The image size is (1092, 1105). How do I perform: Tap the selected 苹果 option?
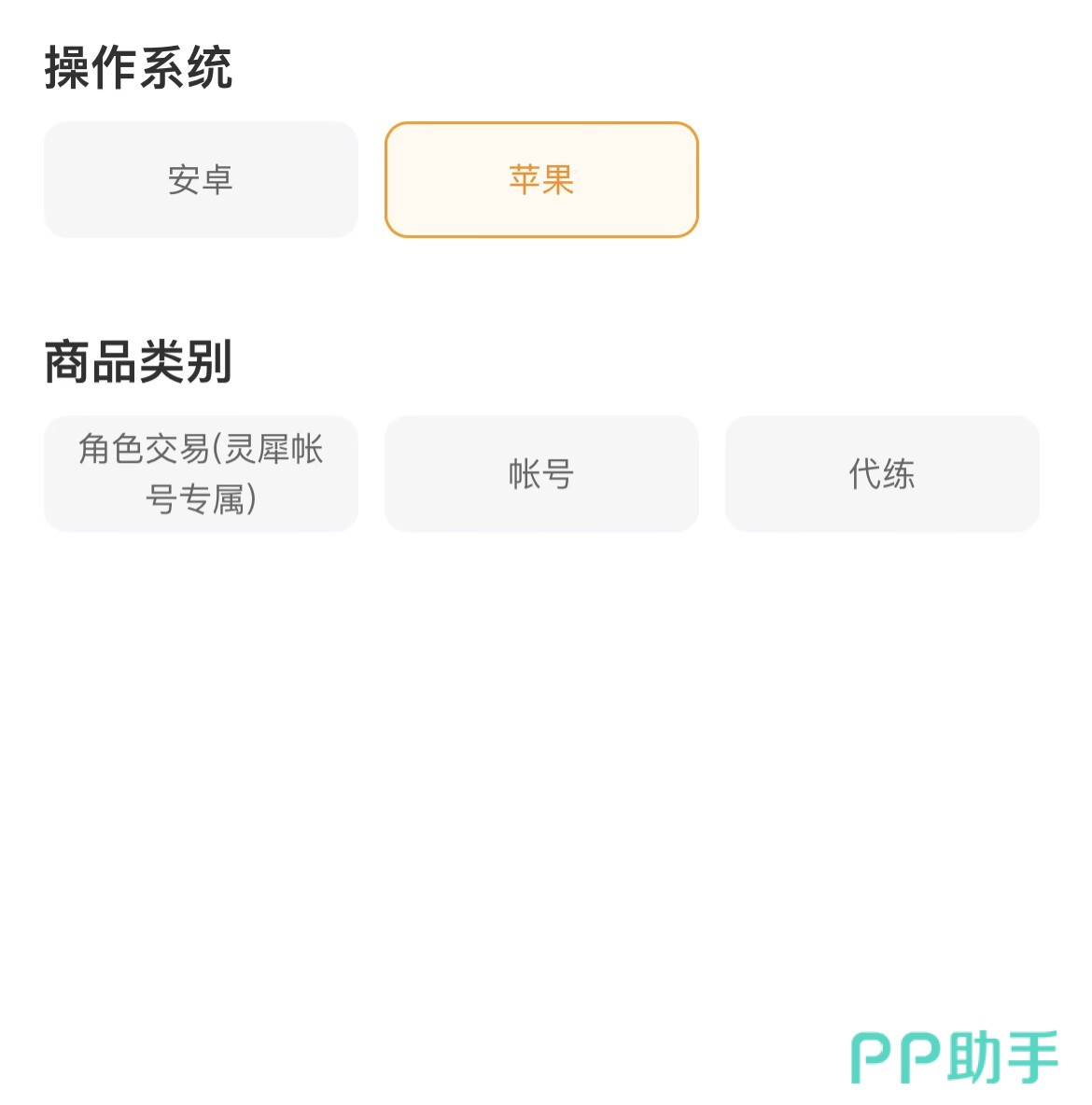(541, 179)
